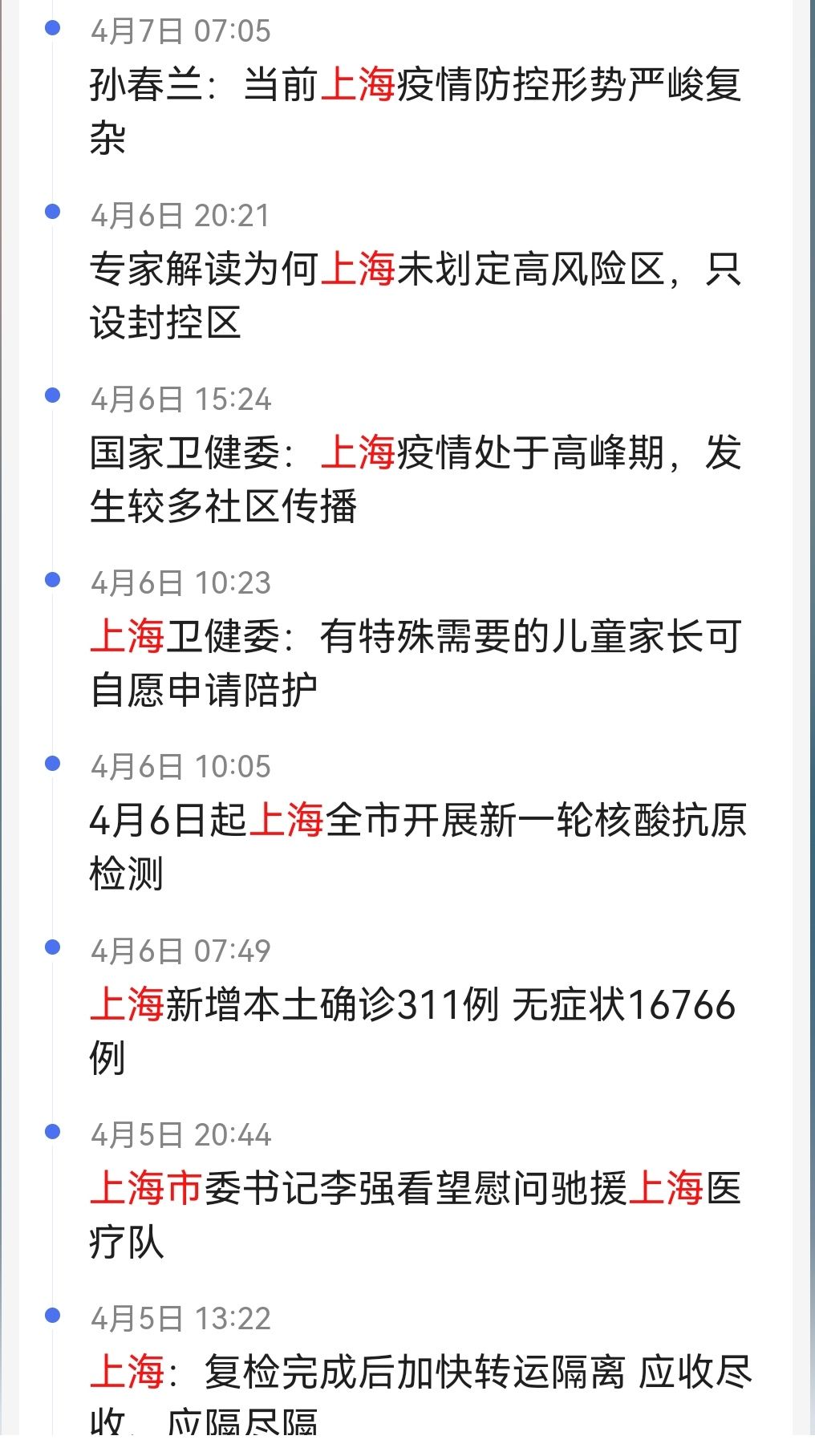Open report of 新增本土确诊311例
Screen dimensions: 815x1456
coord(412,1031)
